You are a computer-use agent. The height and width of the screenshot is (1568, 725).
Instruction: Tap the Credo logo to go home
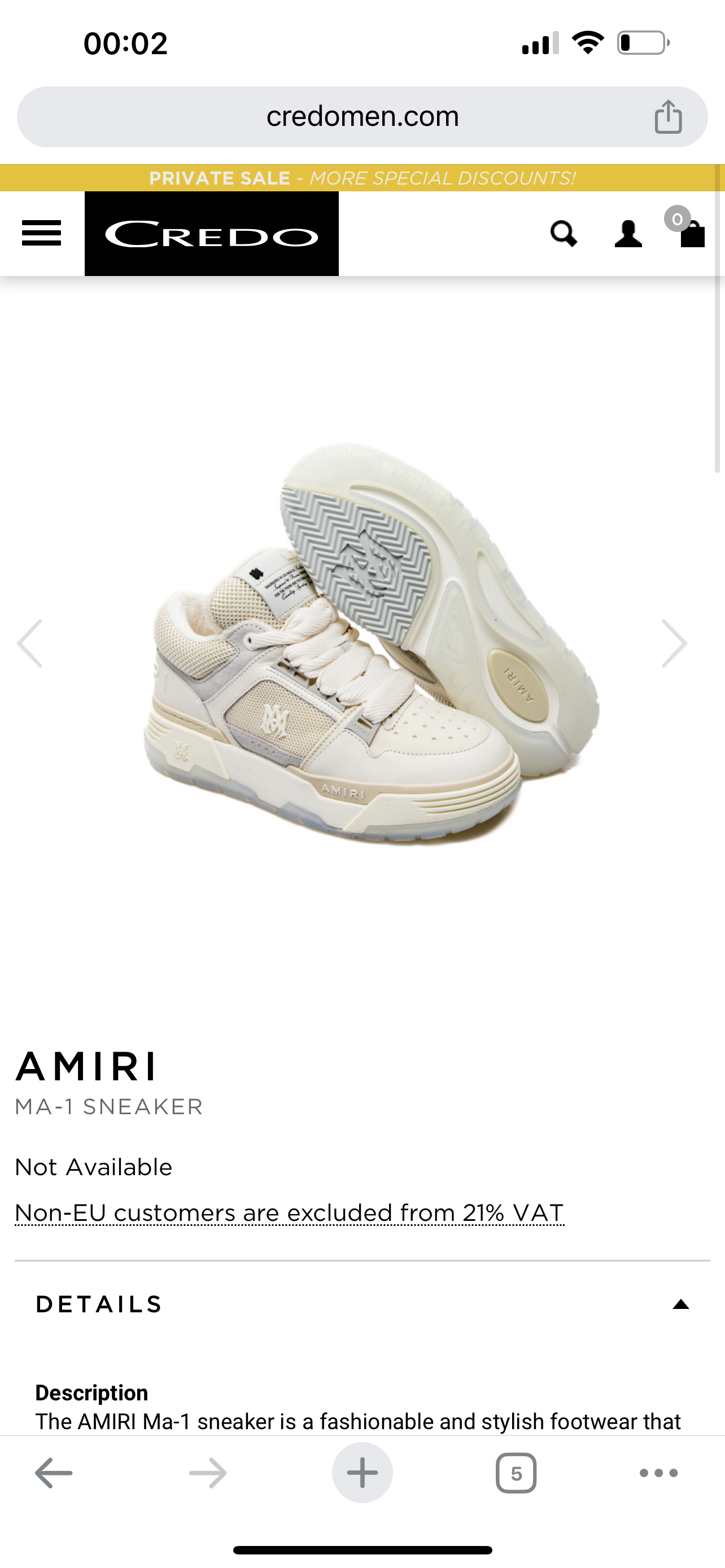pos(211,234)
